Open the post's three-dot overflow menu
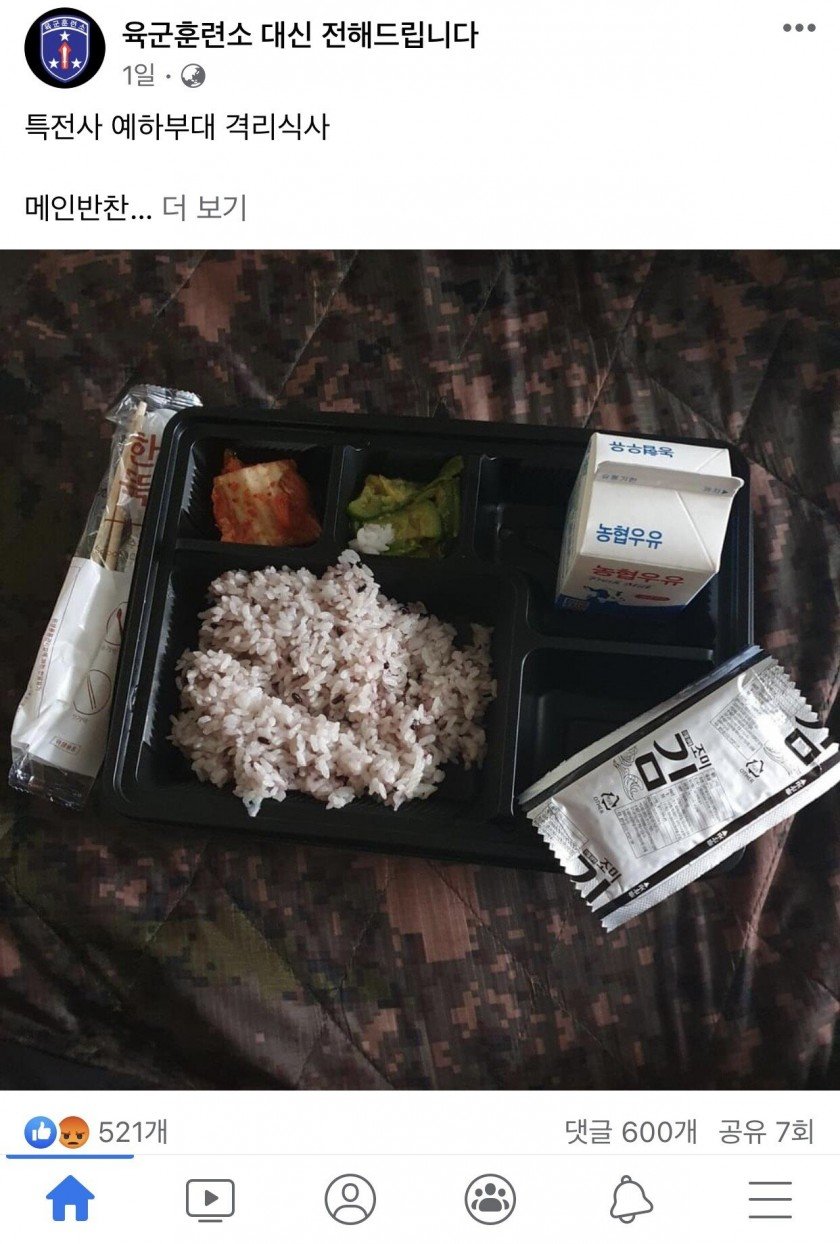 [x=799, y=29]
